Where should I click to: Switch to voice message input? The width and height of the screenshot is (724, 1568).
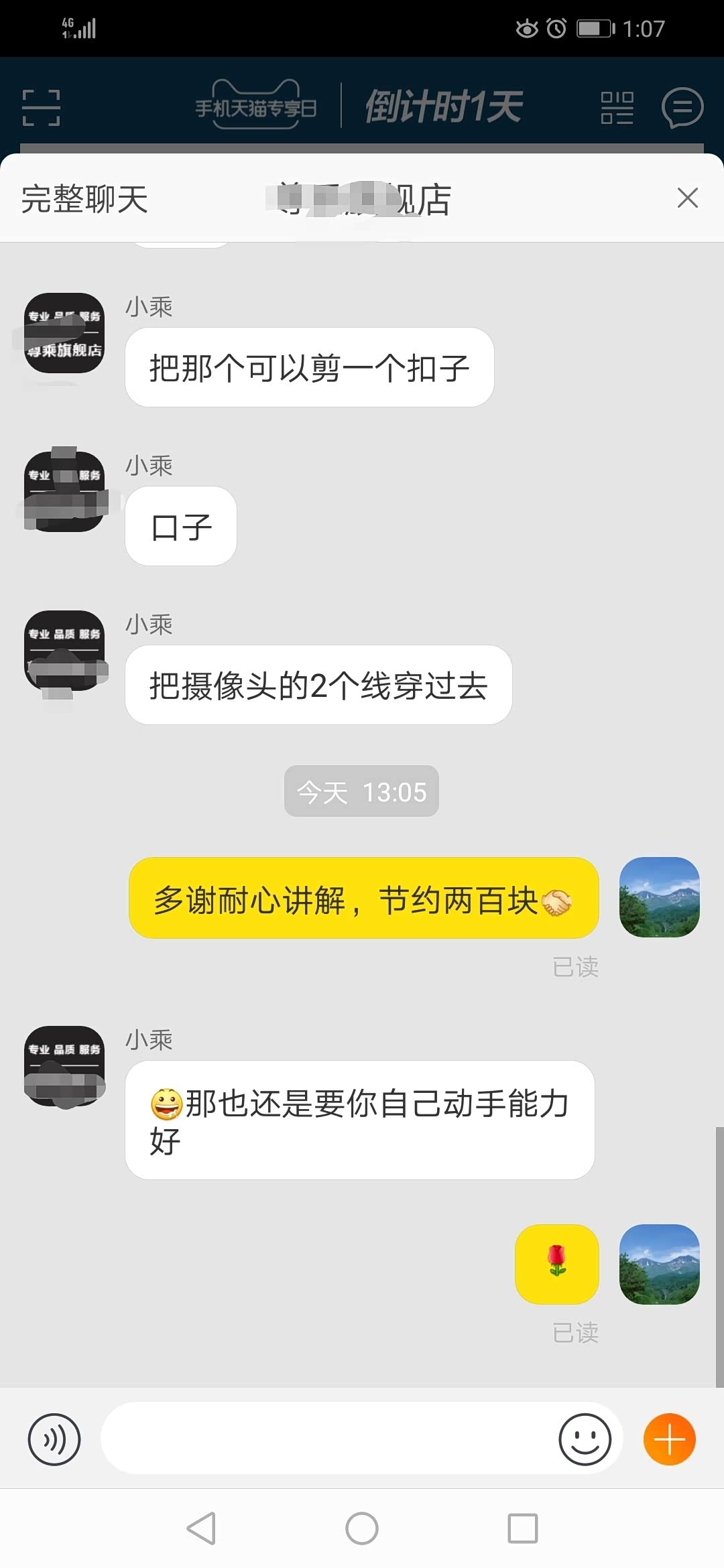click(54, 1439)
